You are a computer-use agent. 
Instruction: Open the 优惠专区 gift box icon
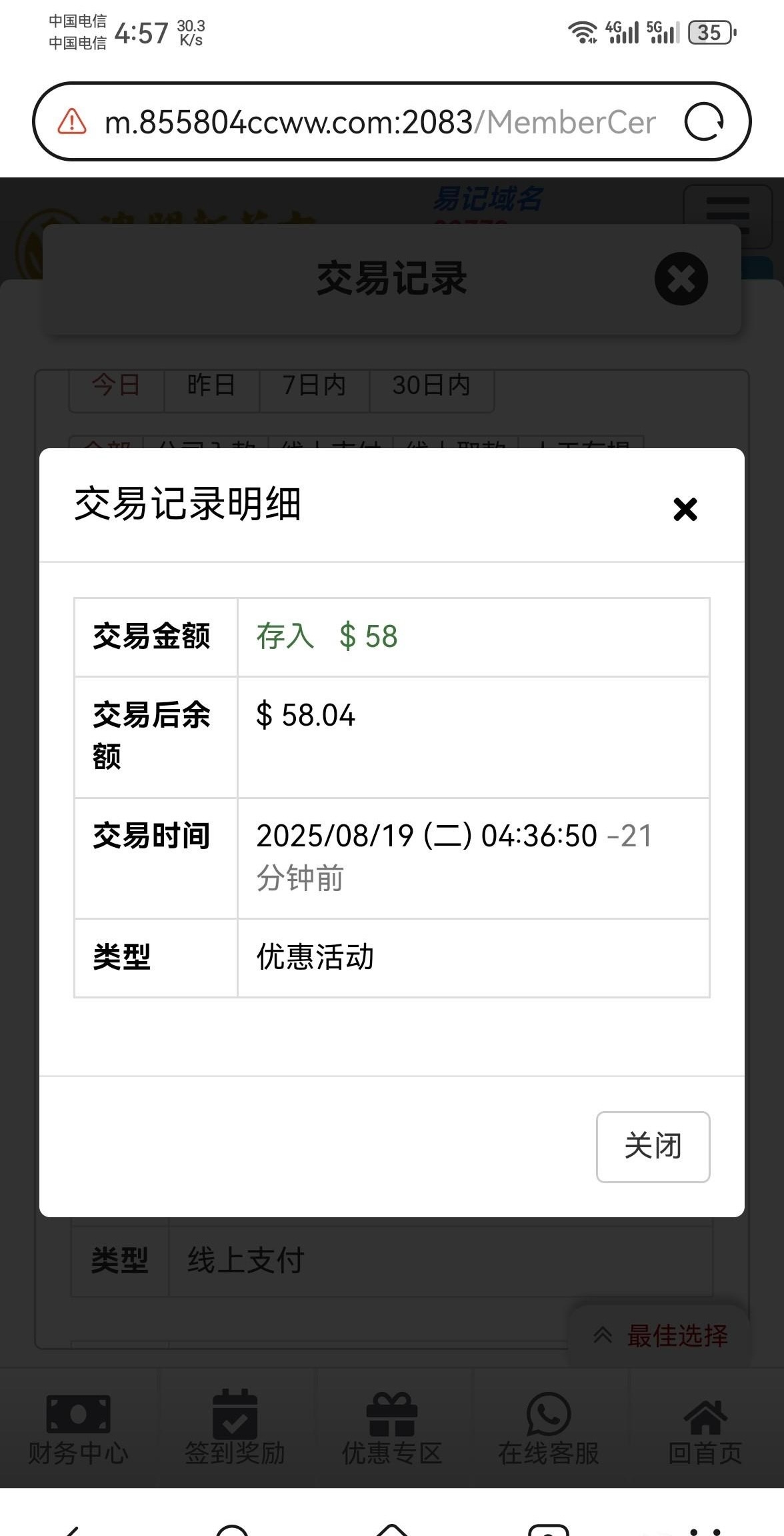coord(392,1413)
